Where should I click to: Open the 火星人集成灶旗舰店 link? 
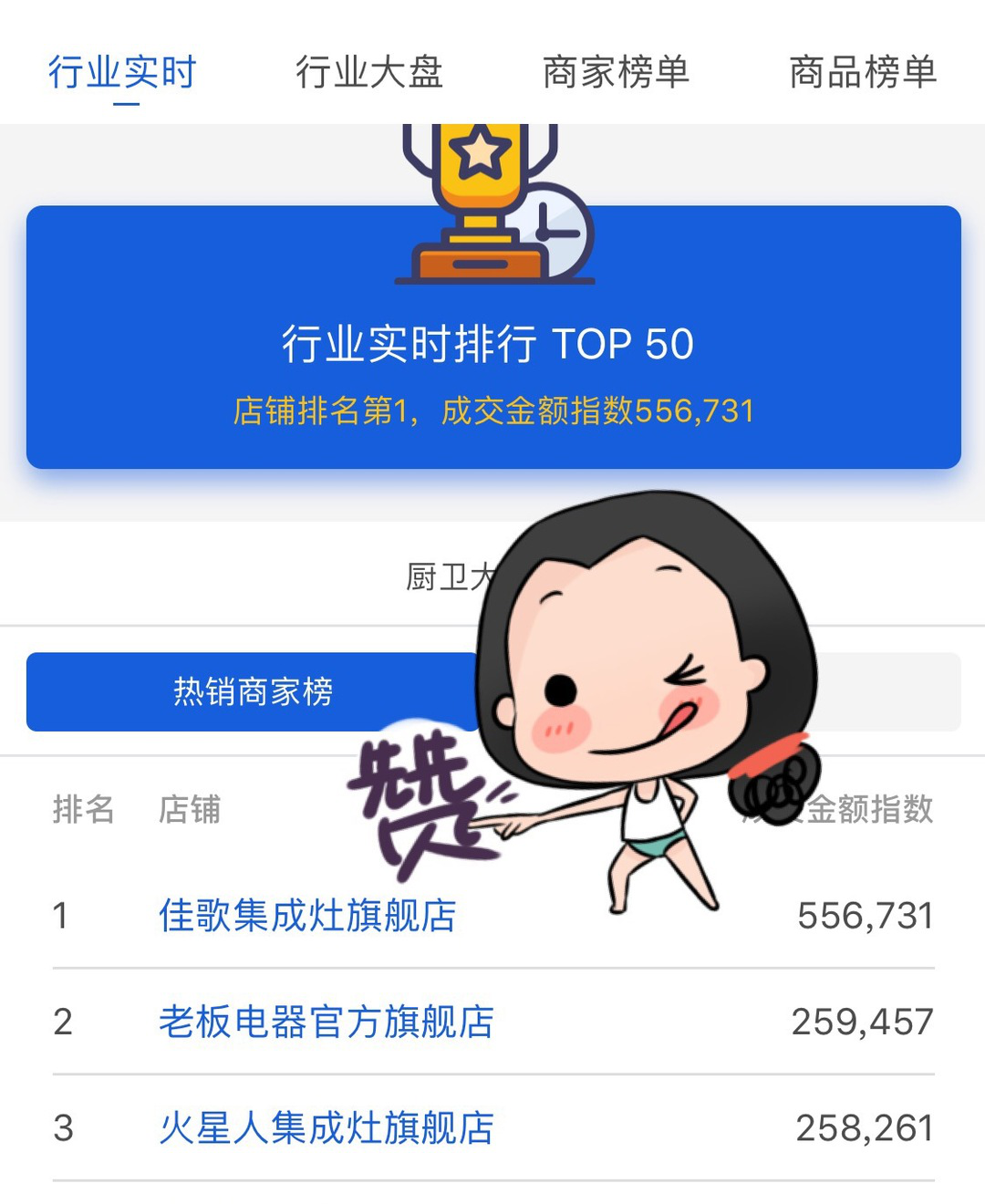point(327,1130)
